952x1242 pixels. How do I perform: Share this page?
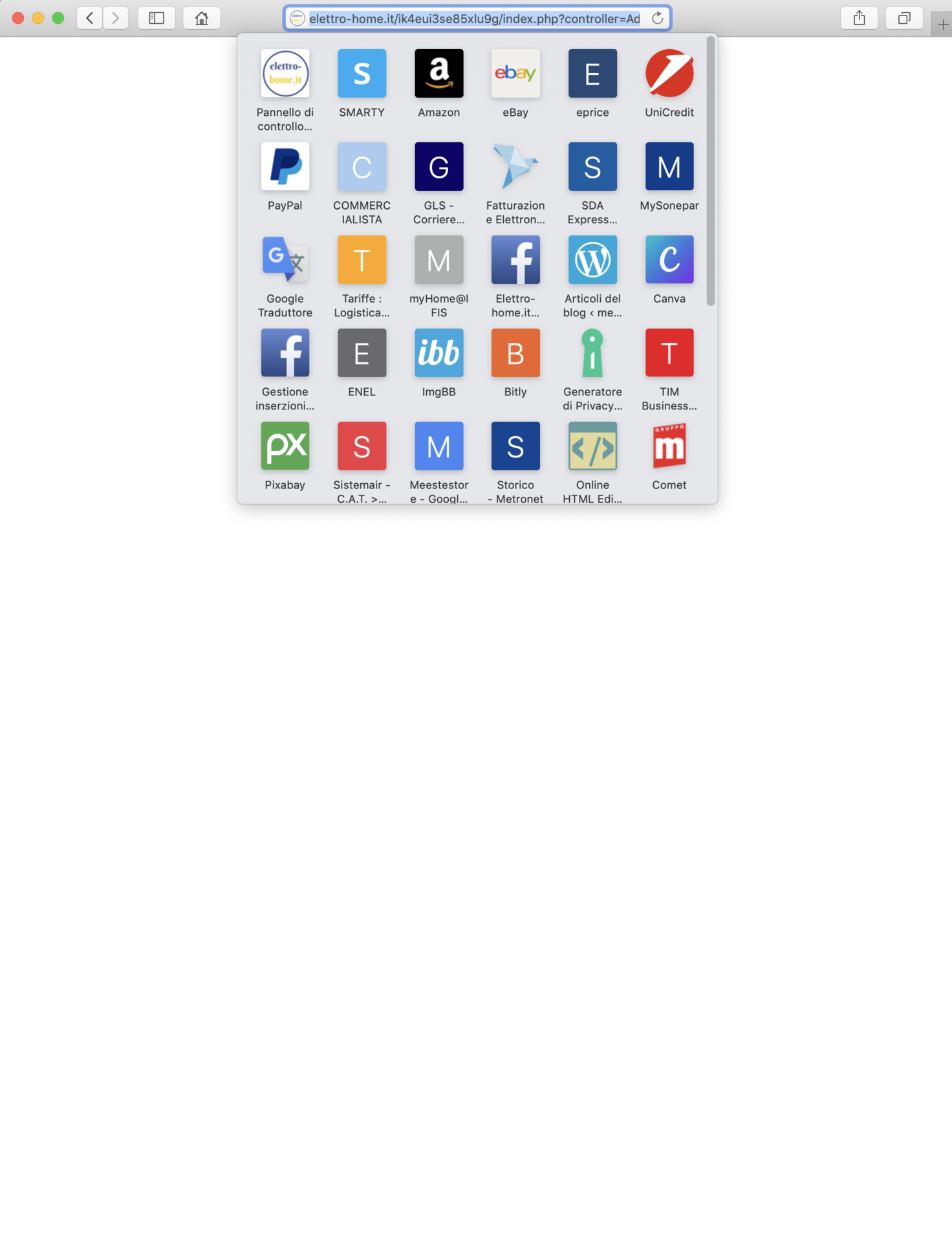tap(859, 18)
